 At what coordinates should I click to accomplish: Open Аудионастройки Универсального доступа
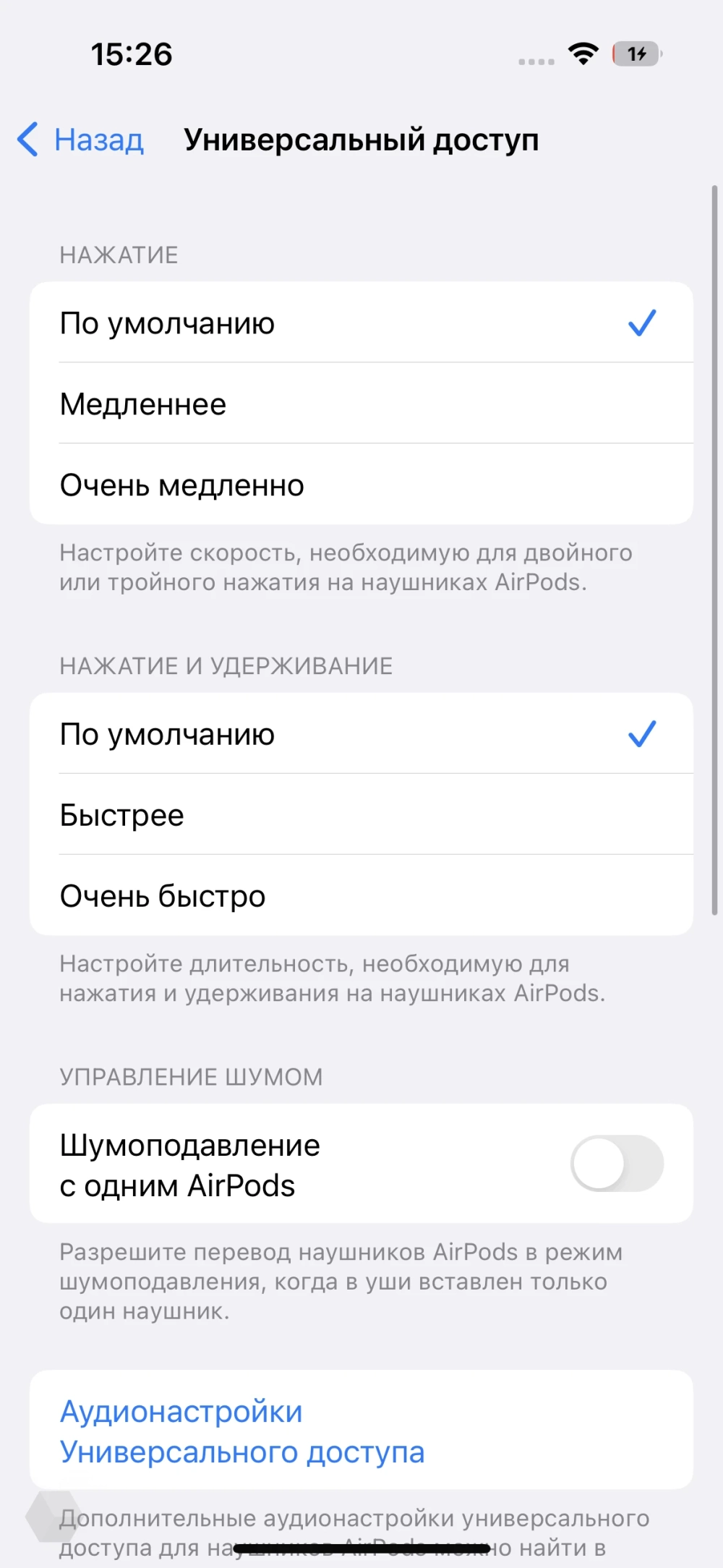coord(360,1431)
